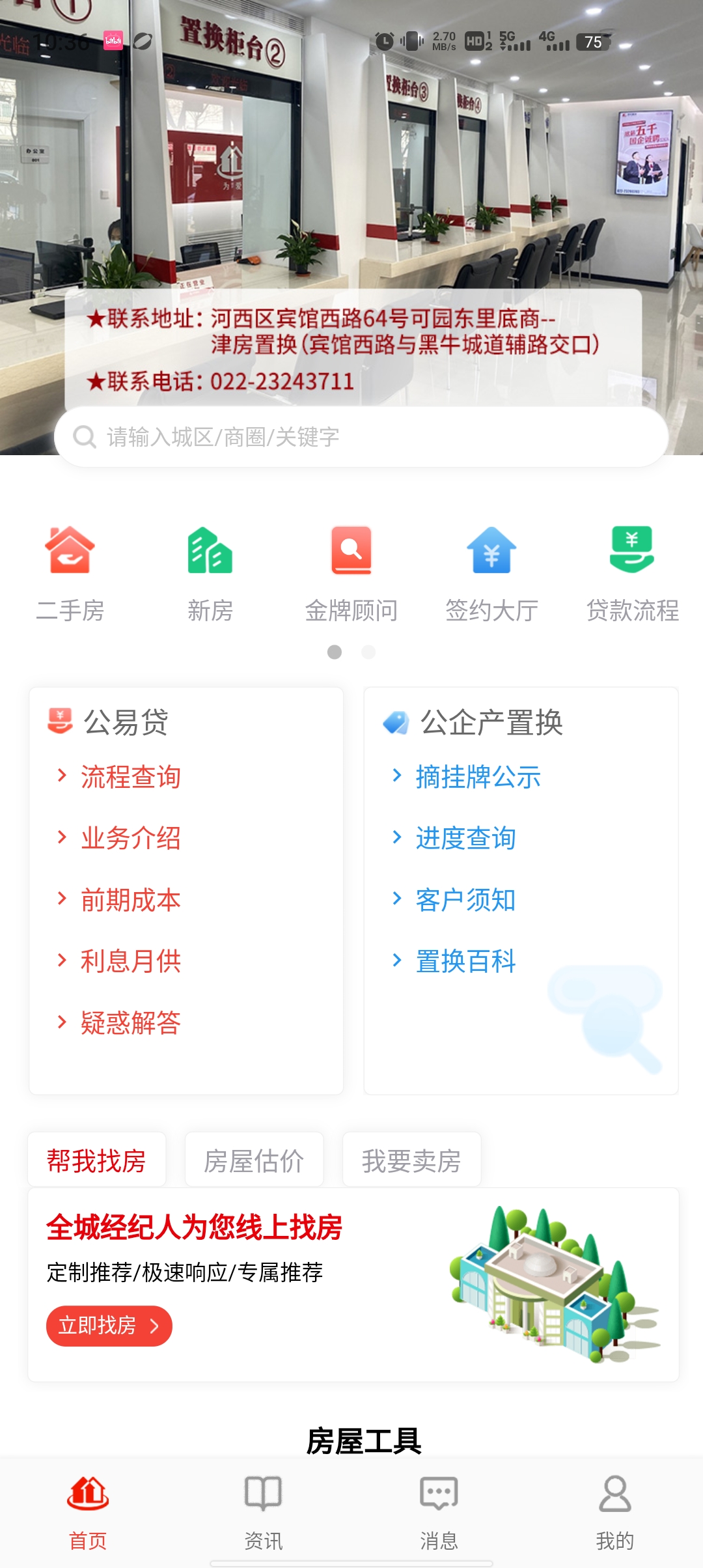Open the 进度查询 link
Screen dimensions: 703x1568
coord(466,839)
